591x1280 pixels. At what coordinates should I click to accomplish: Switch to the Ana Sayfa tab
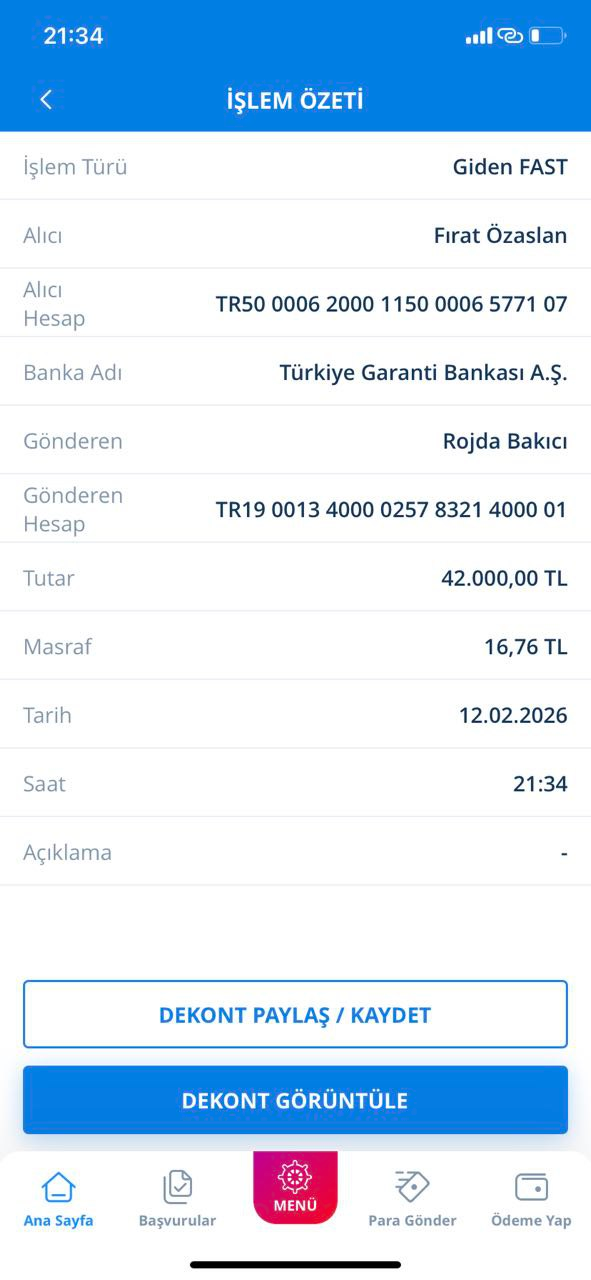(x=58, y=1199)
